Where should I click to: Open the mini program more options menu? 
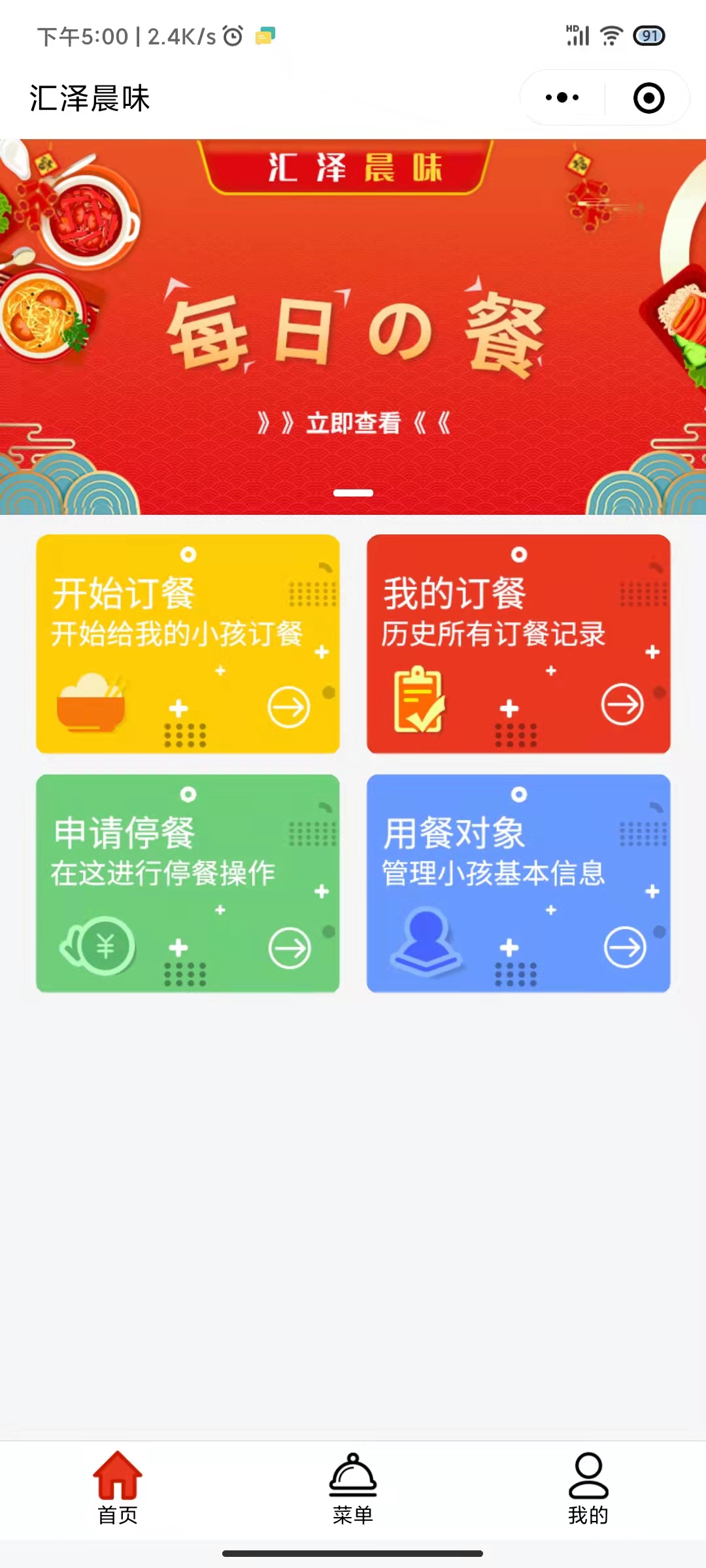(562, 98)
